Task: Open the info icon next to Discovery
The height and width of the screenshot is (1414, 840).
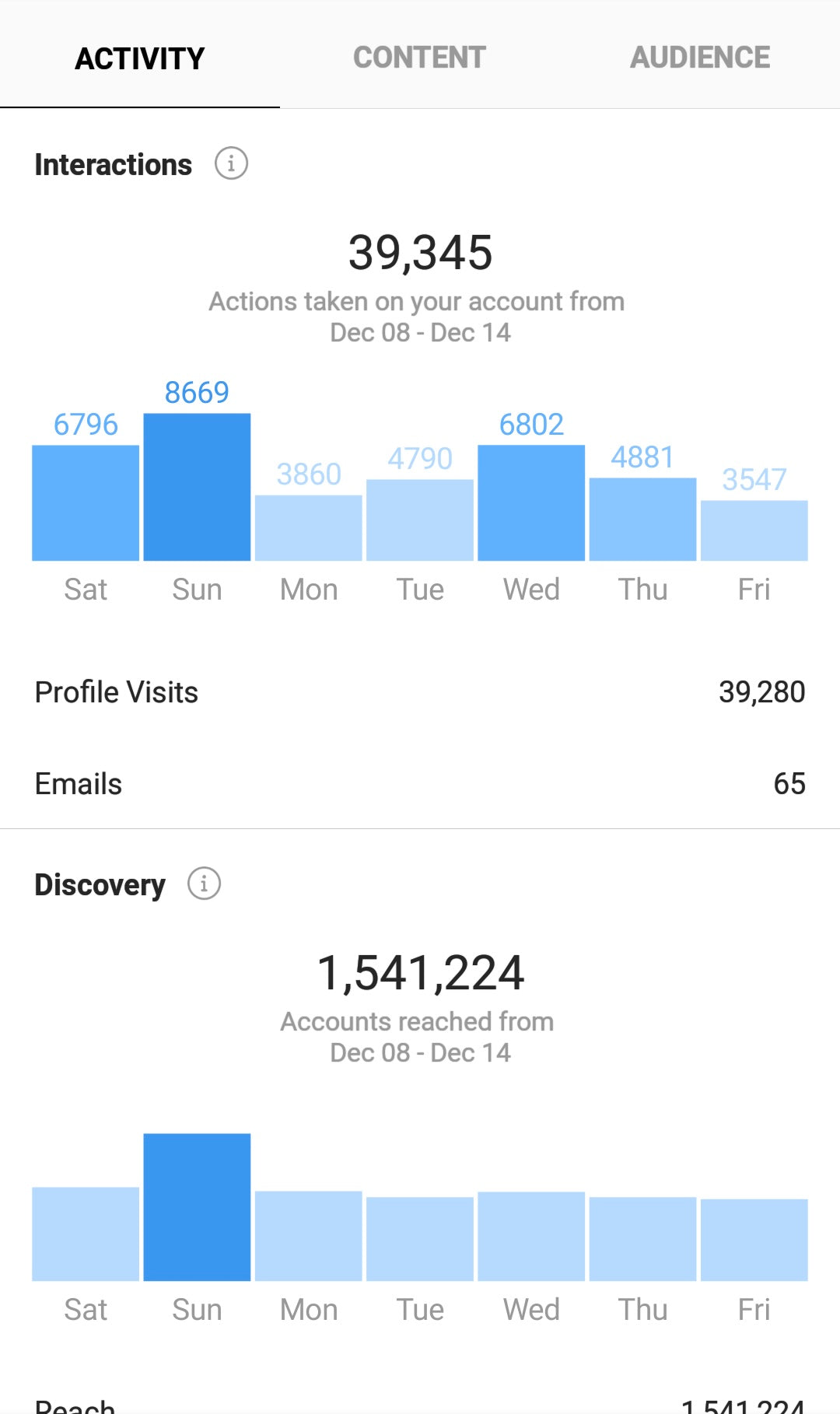Action: [x=204, y=884]
